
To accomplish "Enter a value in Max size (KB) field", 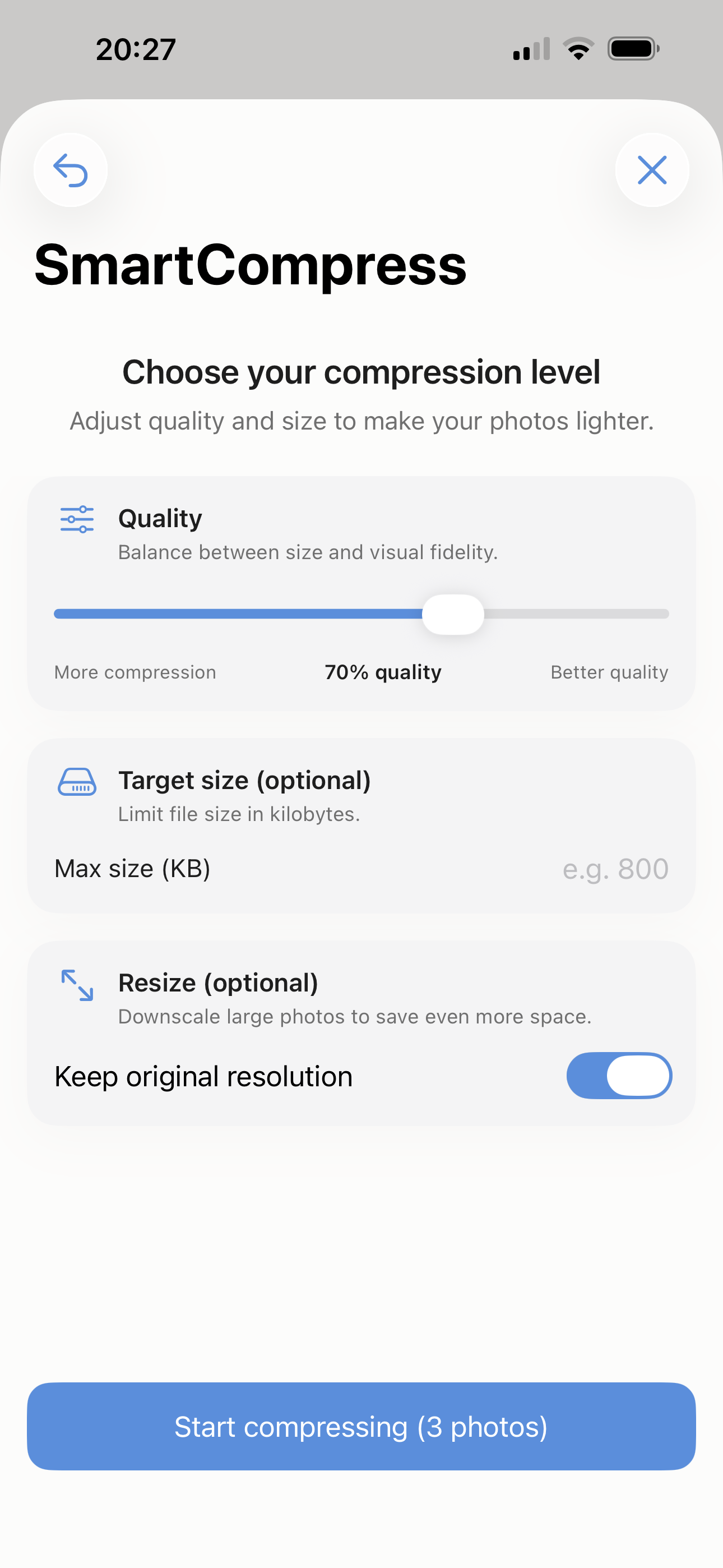I will coord(614,869).
